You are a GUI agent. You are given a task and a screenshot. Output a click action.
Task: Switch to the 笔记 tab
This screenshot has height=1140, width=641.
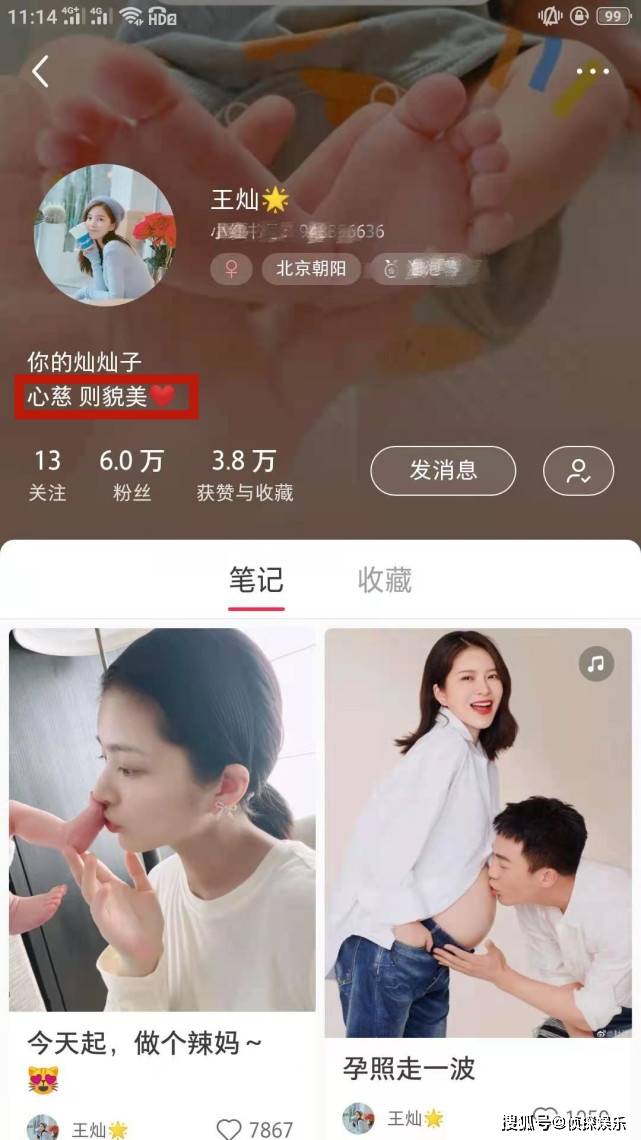(x=256, y=580)
